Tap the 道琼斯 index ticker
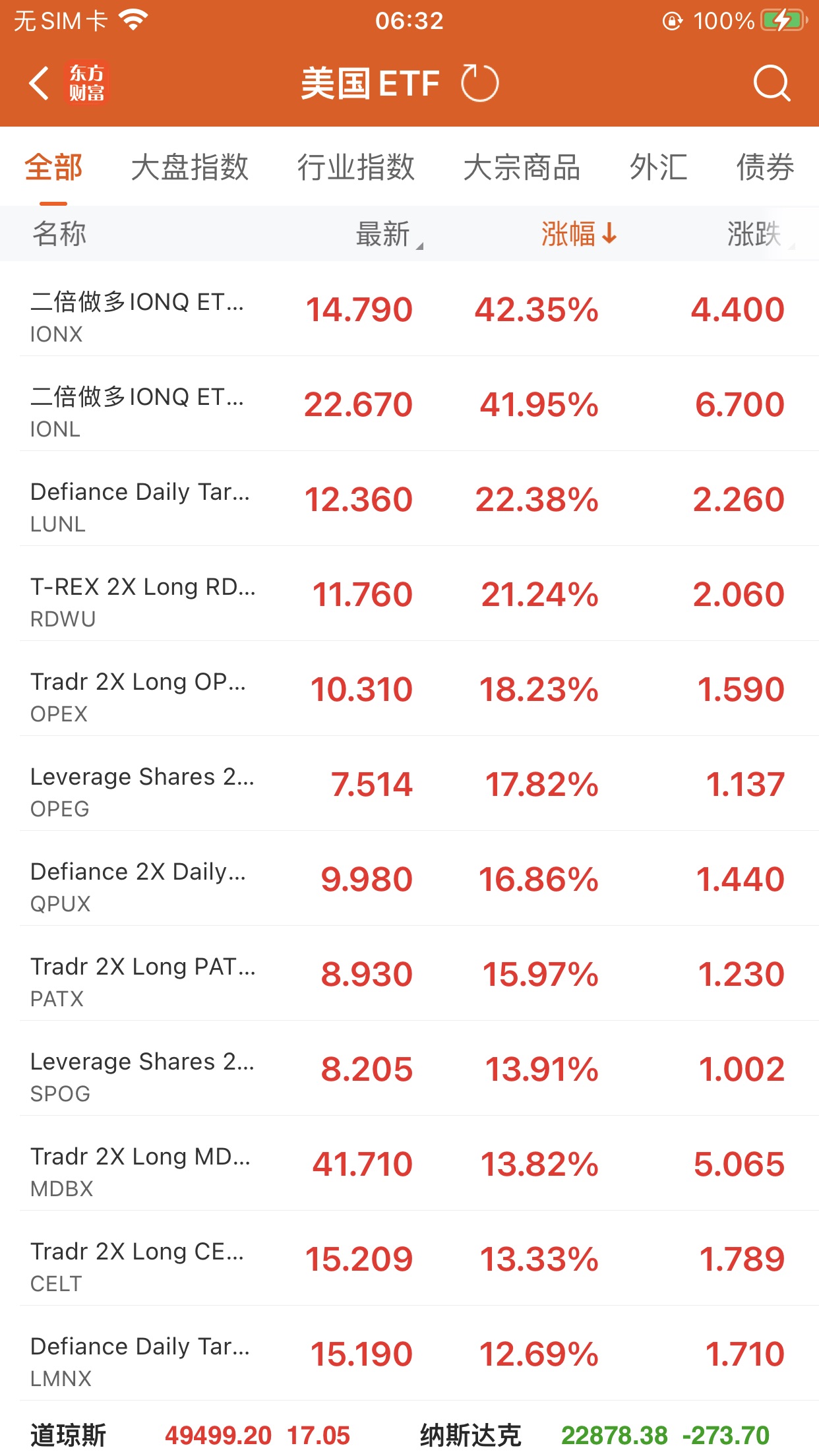The image size is (819, 1456). pyautogui.click(x=191, y=1435)
